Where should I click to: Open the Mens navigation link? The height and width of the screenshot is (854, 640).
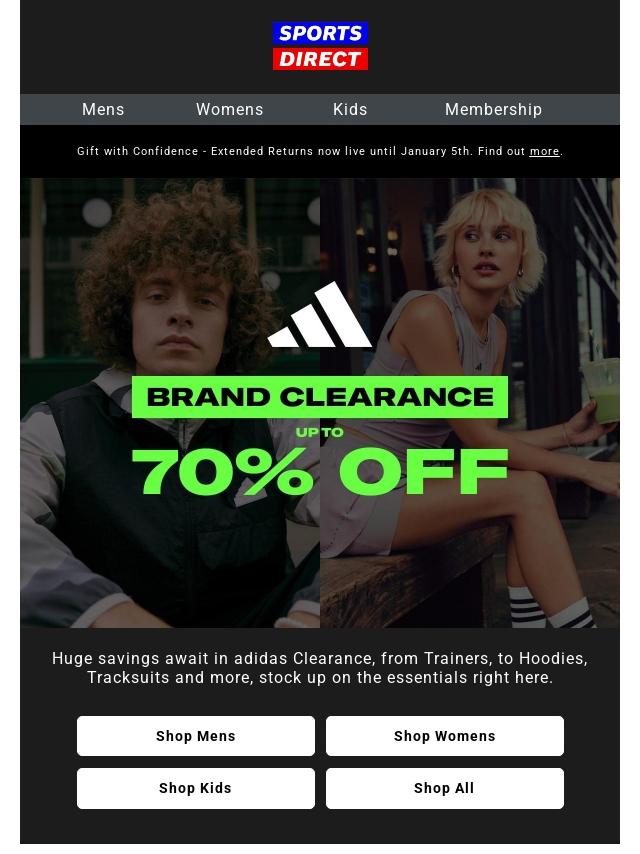point(103,109)
